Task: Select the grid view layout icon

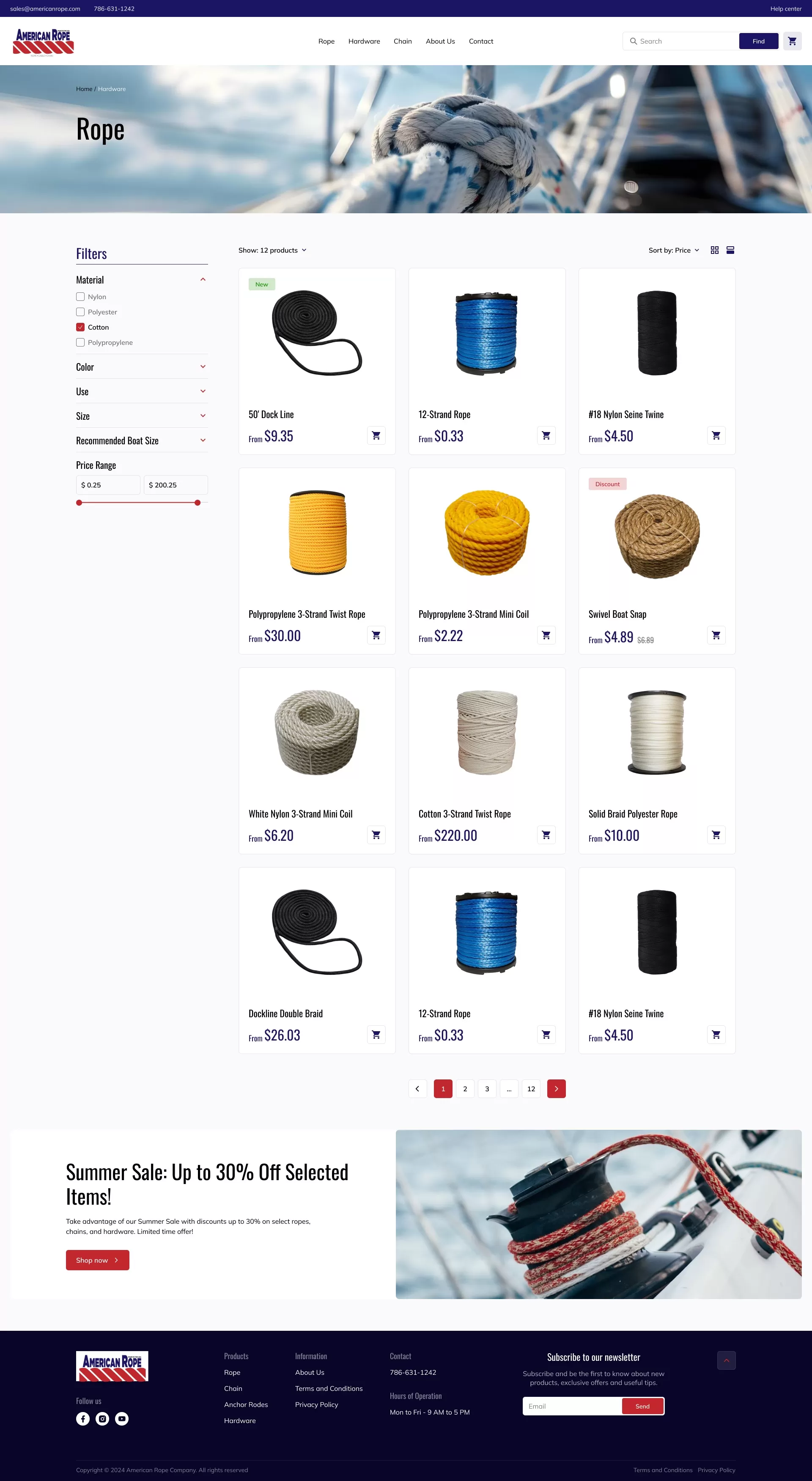Action: point(714,250)
